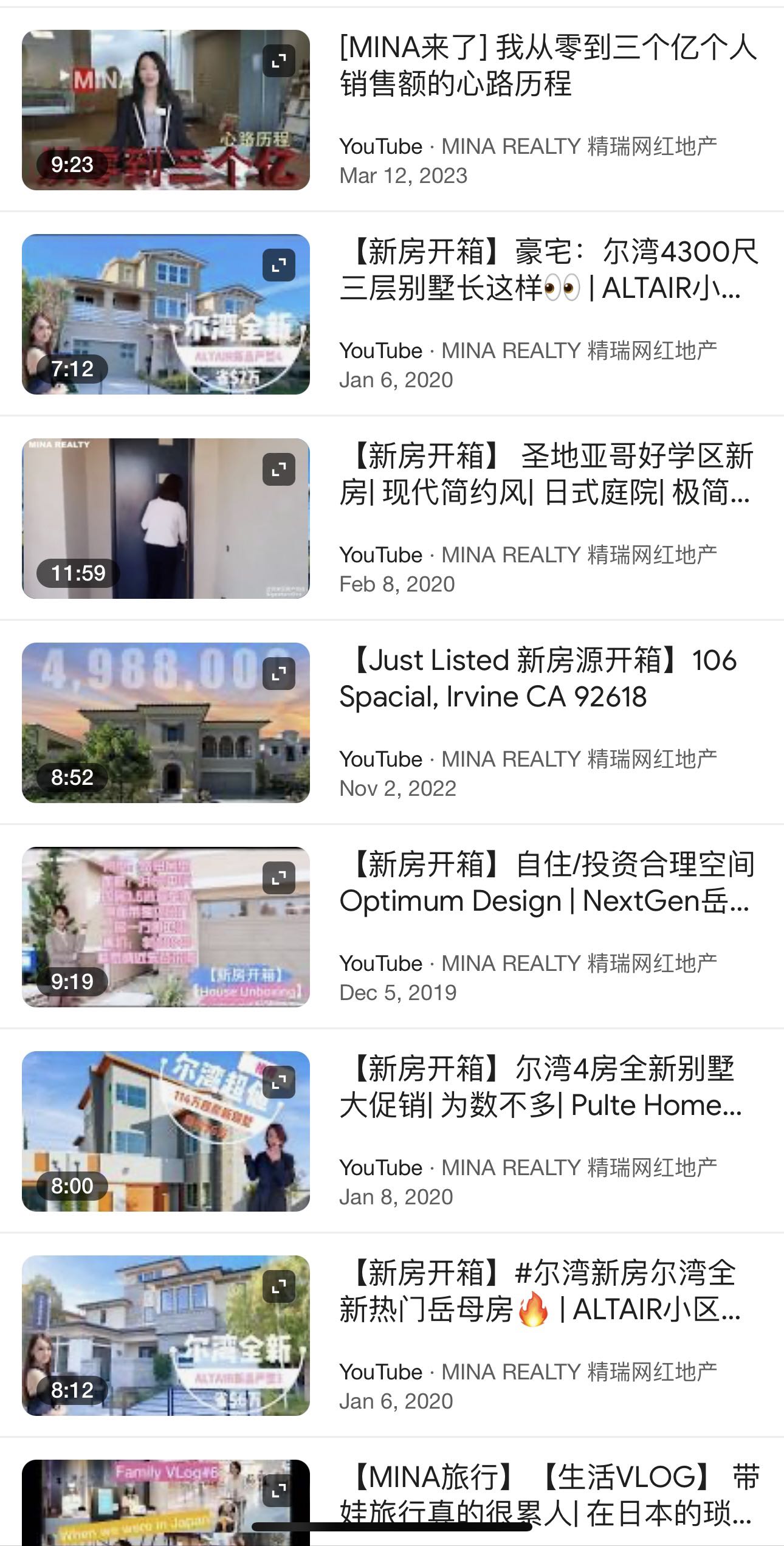Viewport: 784px width, 1546px height.
Task: Expand preview of the MINA来了 video
Action: coord(279,61)
